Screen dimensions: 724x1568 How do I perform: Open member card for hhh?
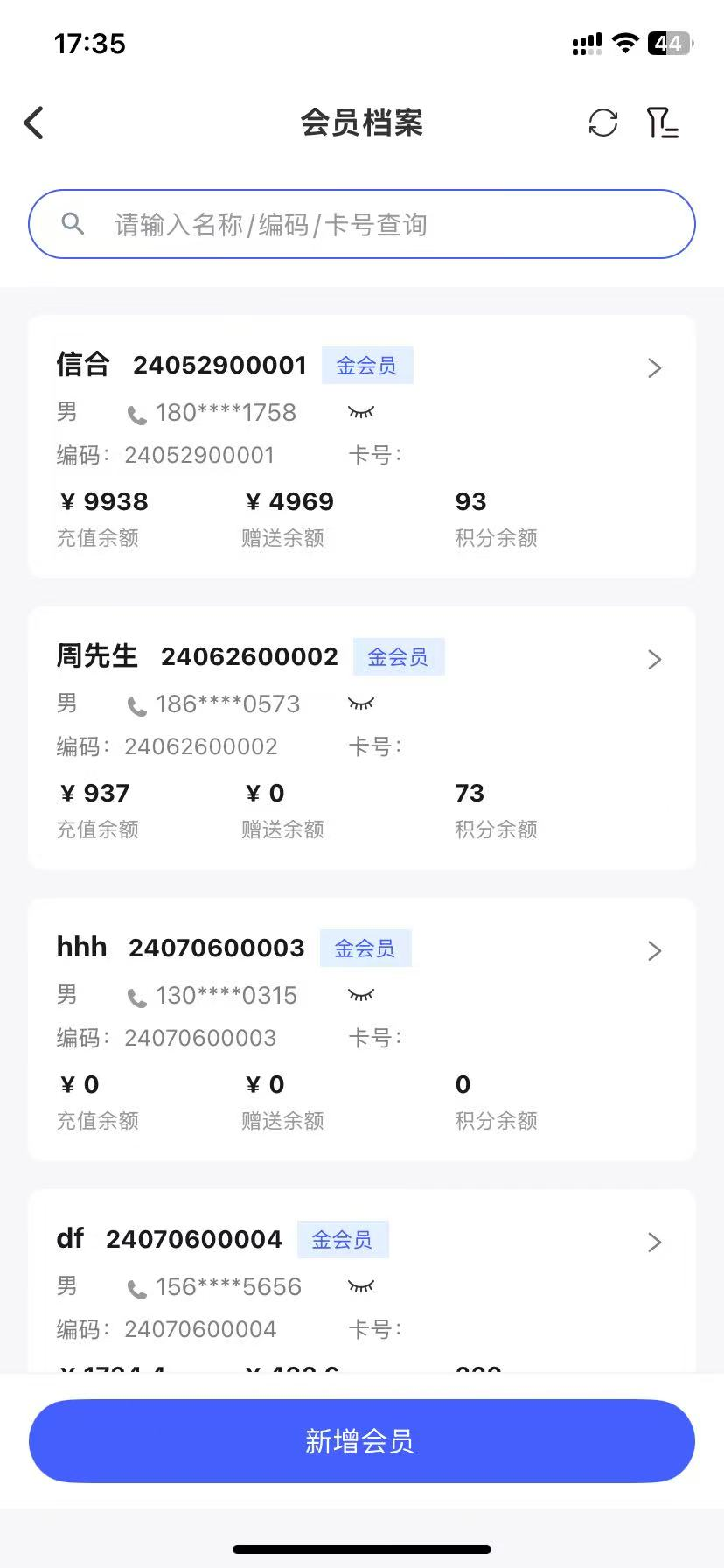654,951
